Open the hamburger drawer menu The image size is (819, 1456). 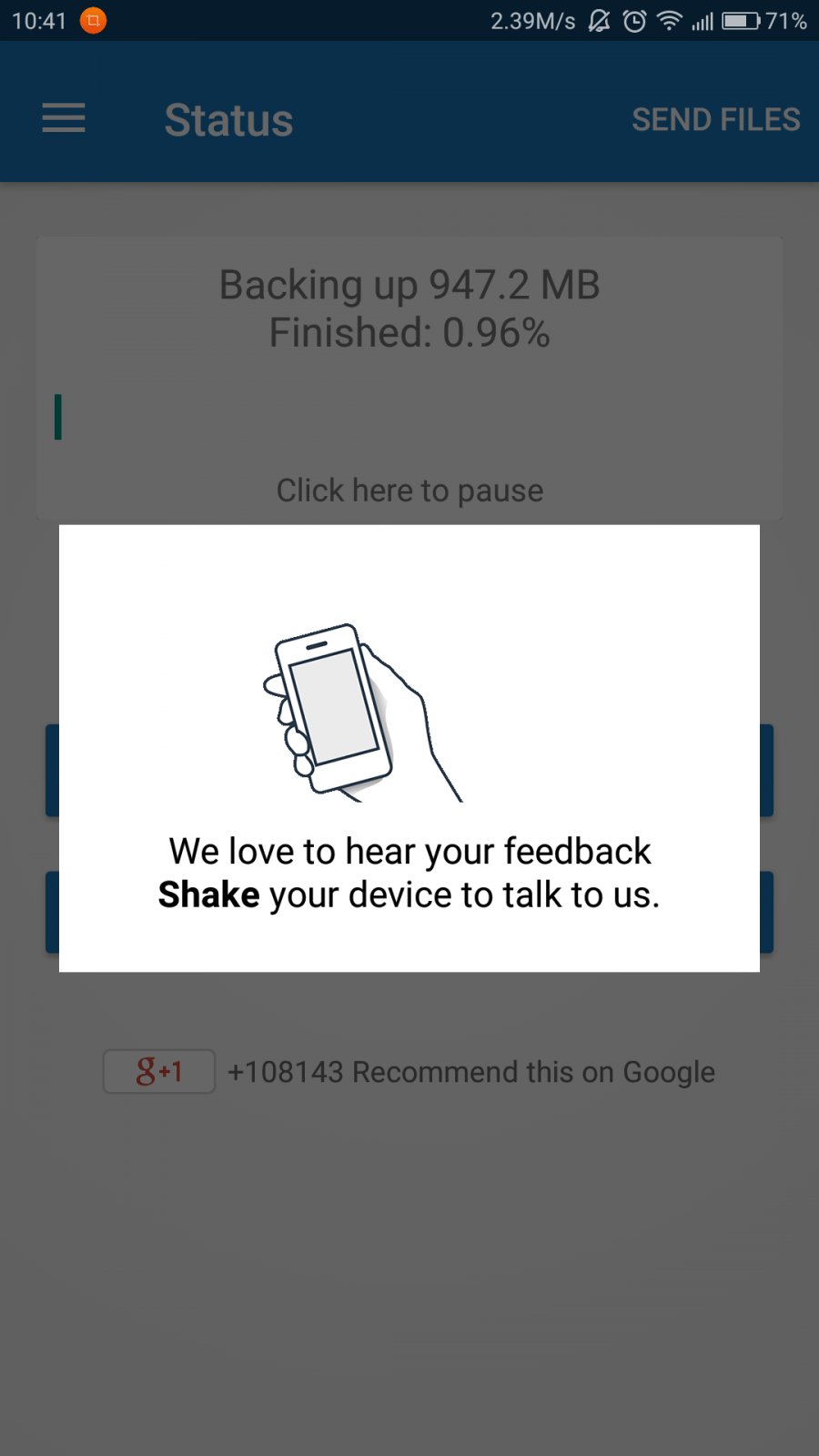point(64,118)
